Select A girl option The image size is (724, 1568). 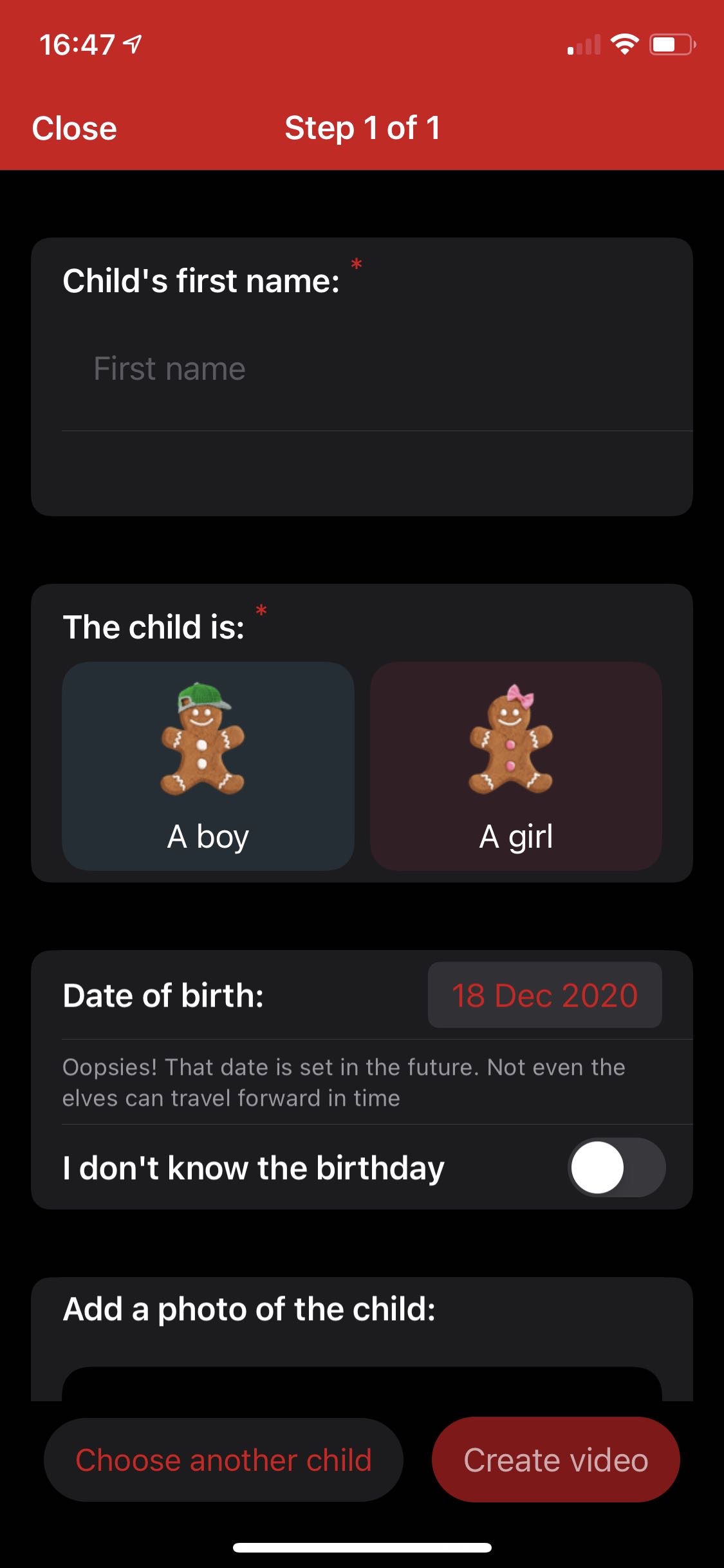pyautogui.click(x=515, y=766)
